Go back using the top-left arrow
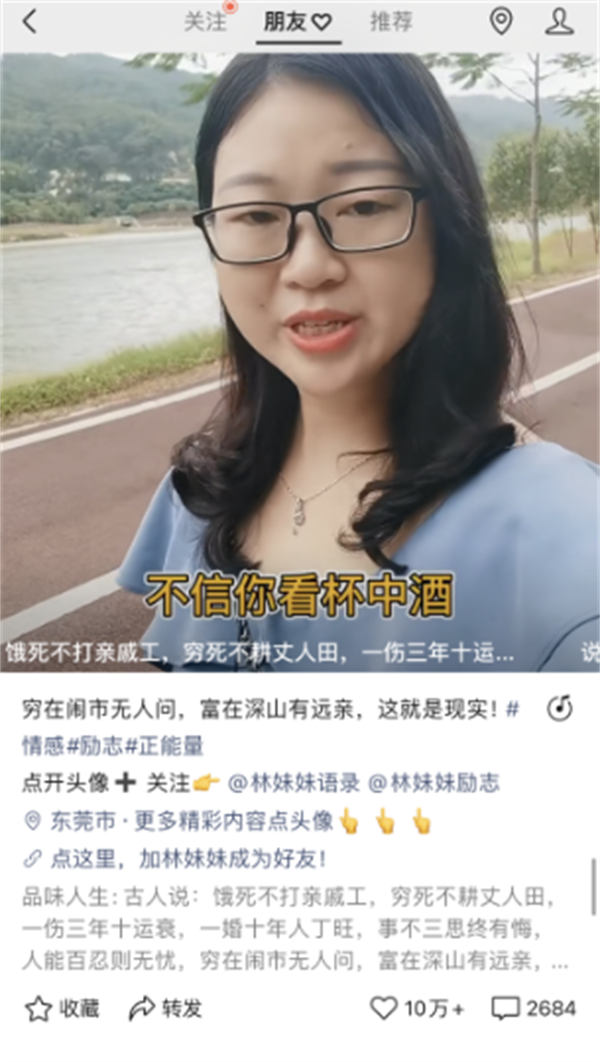The image size is (600, 1062). [29, 21]
